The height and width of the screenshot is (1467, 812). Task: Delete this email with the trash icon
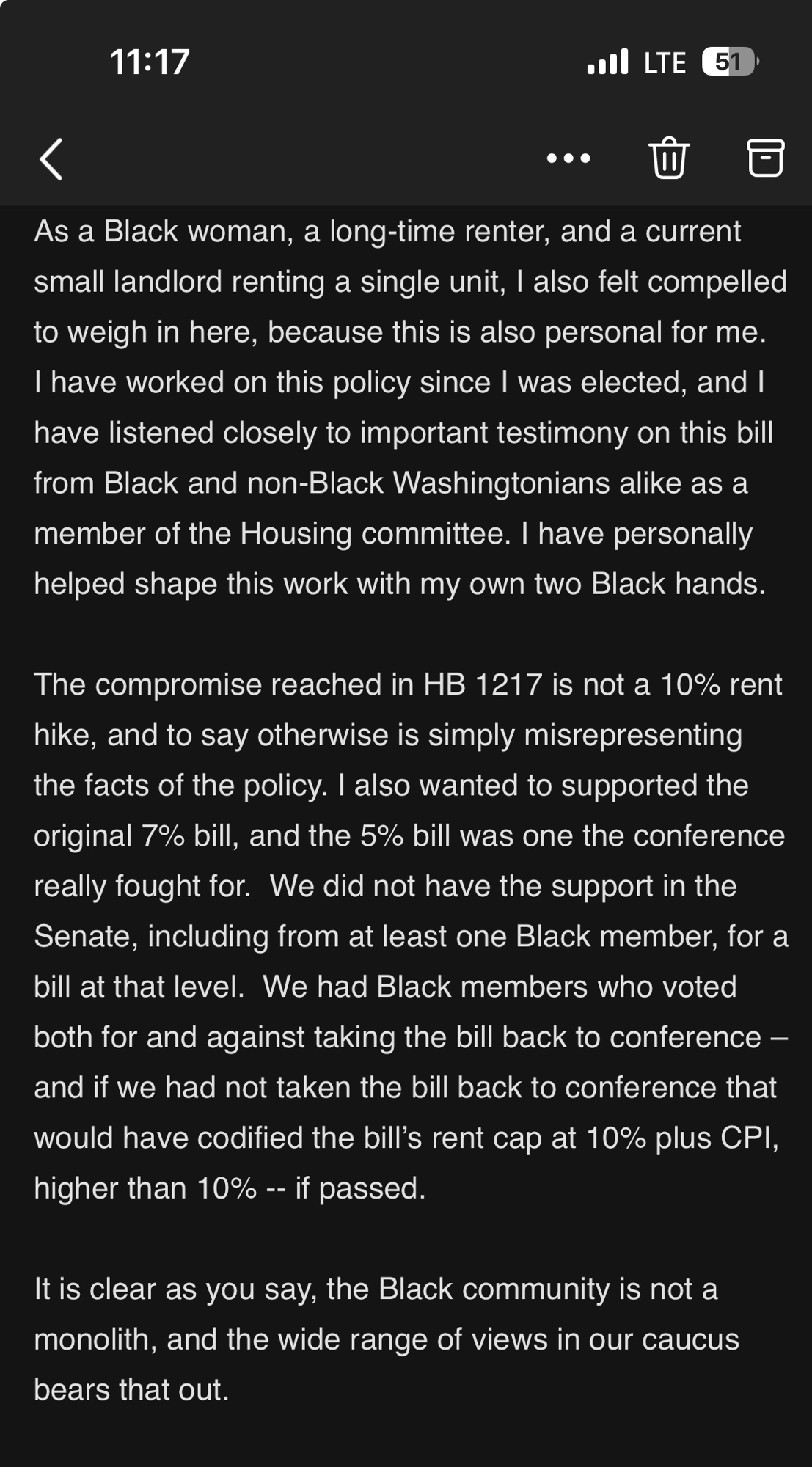click(668, 158)
